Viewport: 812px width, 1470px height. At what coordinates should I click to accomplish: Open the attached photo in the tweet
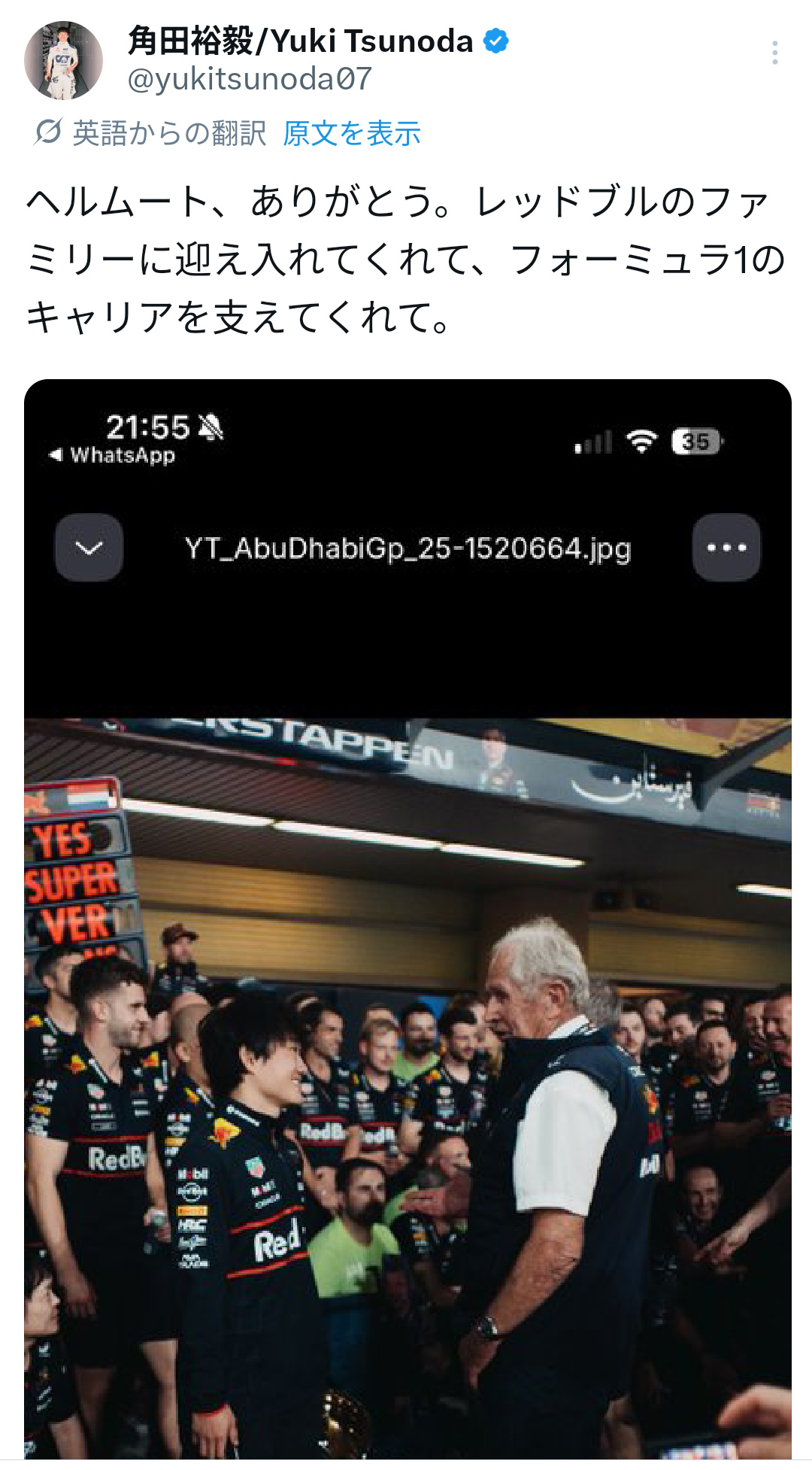click(408, 978)
